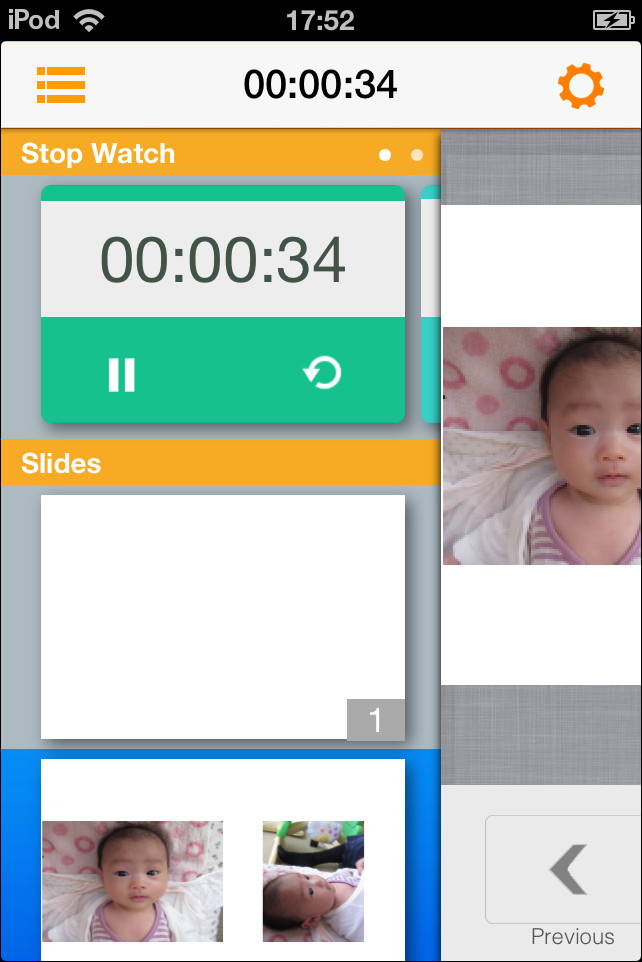Reset the stopwatch timer
642x962 pixels.
click(322, 374)
